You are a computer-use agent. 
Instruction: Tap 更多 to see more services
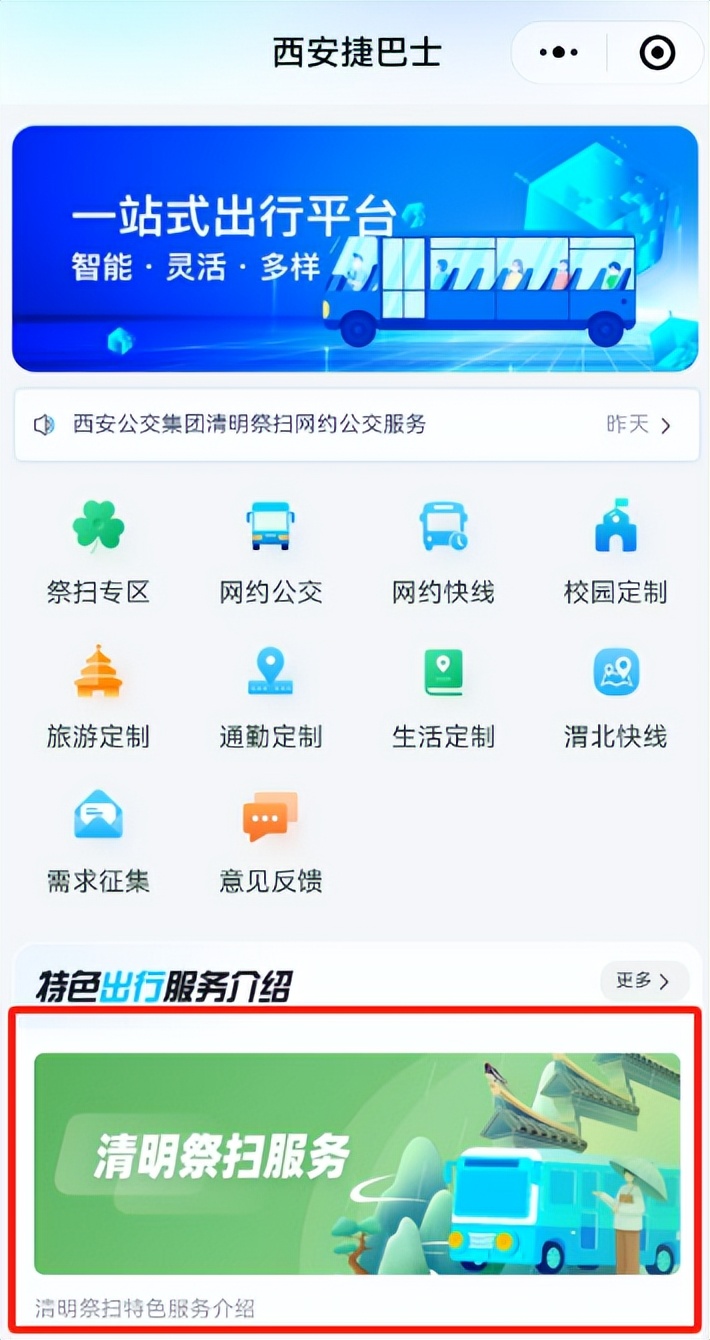(x=644, y=981)
